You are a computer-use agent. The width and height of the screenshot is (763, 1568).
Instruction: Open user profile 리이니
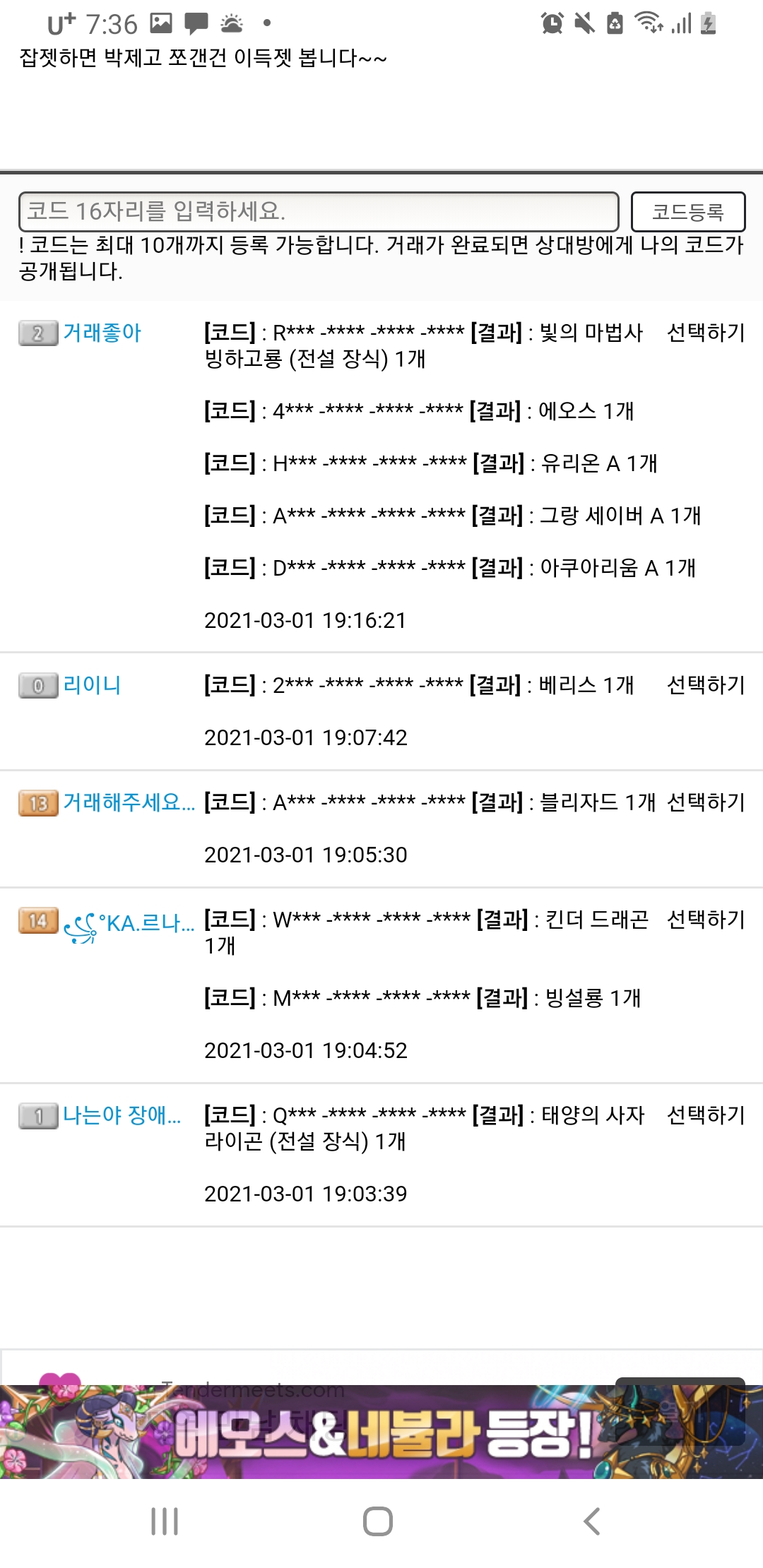(92, 684)
